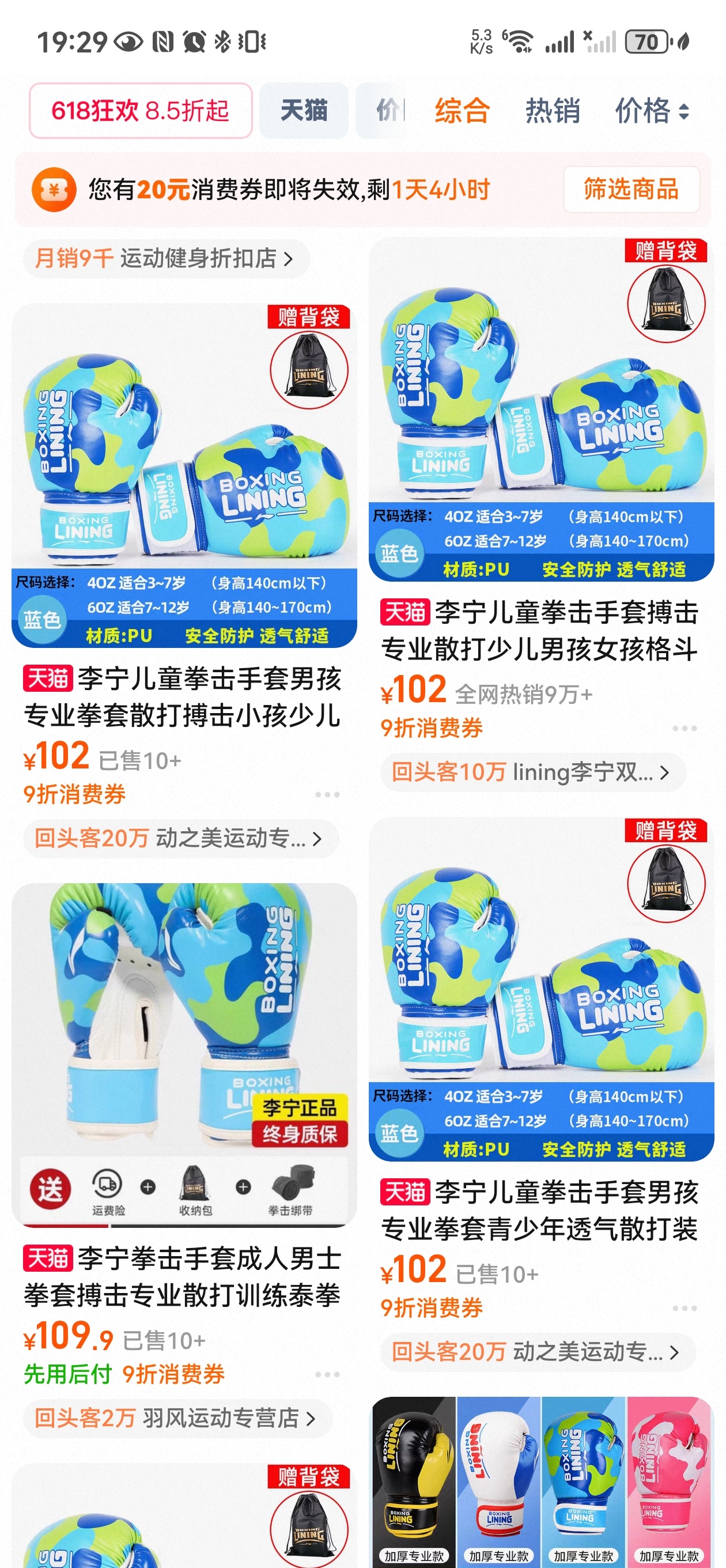Visit the 羽风运动专营店 store
726x1568 pixels.
176,1418
